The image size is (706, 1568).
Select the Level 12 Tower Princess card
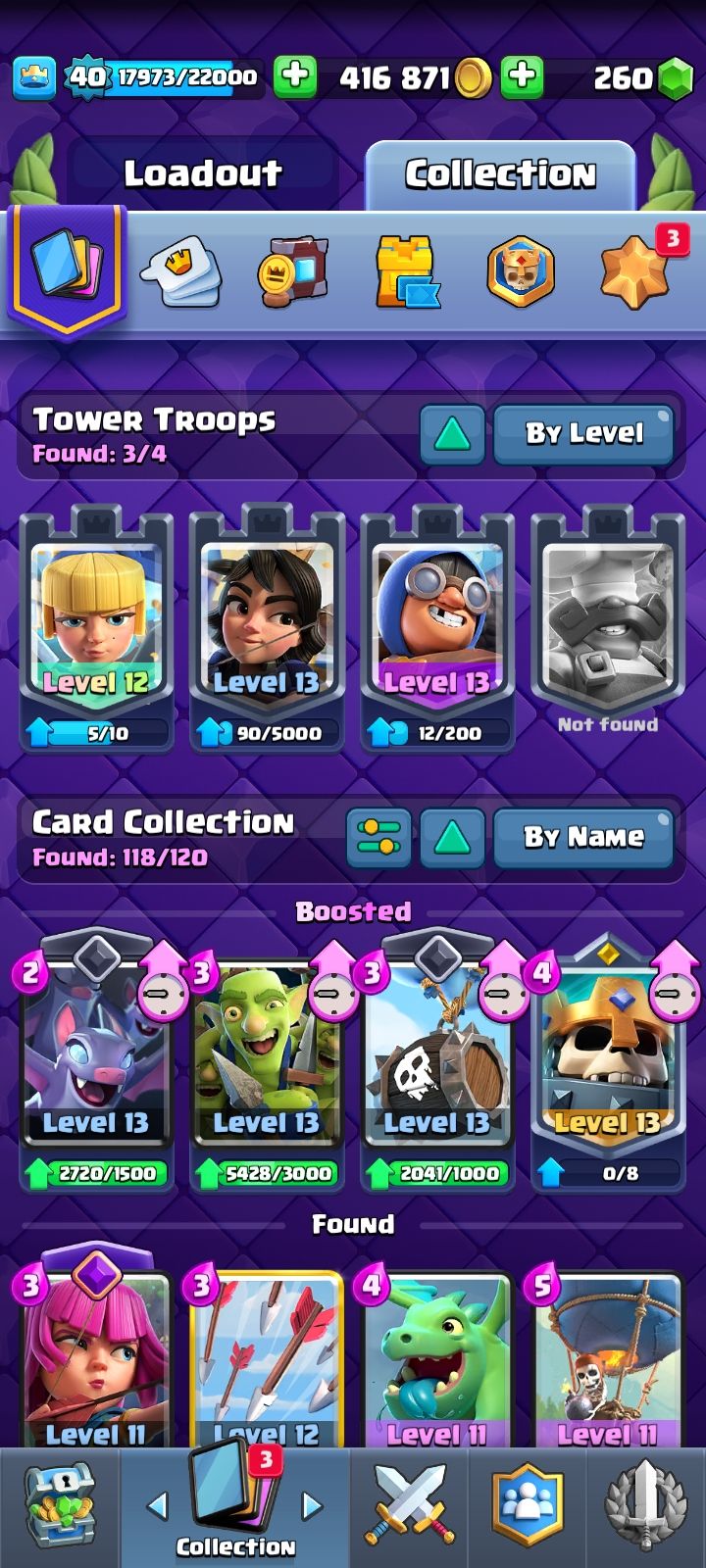[96, 629]
